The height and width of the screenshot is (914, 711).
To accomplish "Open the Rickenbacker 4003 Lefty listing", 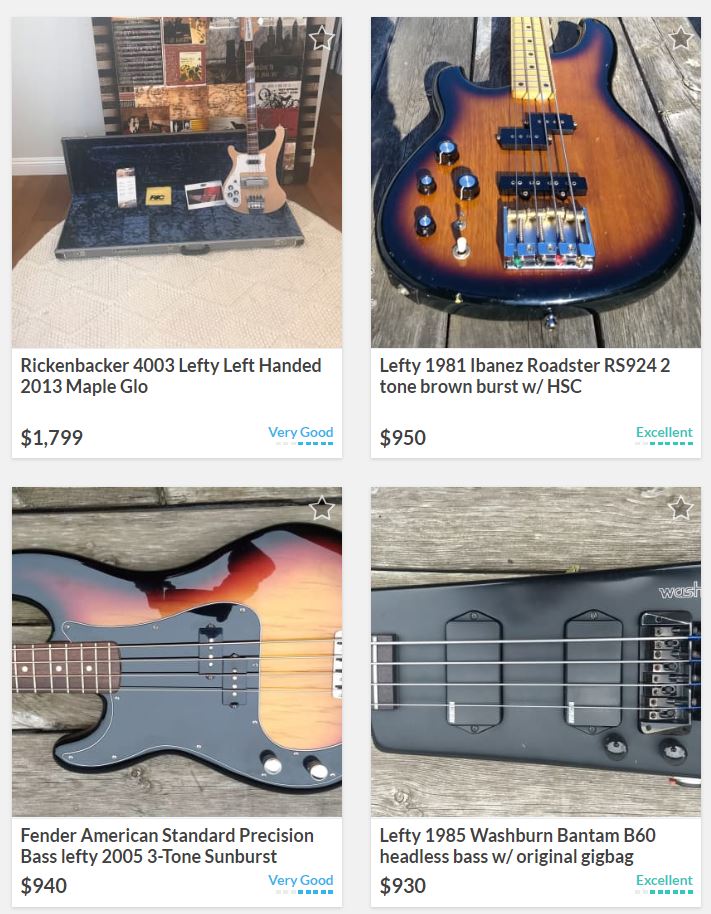I will pyautogui.click(x=170, y=376).
